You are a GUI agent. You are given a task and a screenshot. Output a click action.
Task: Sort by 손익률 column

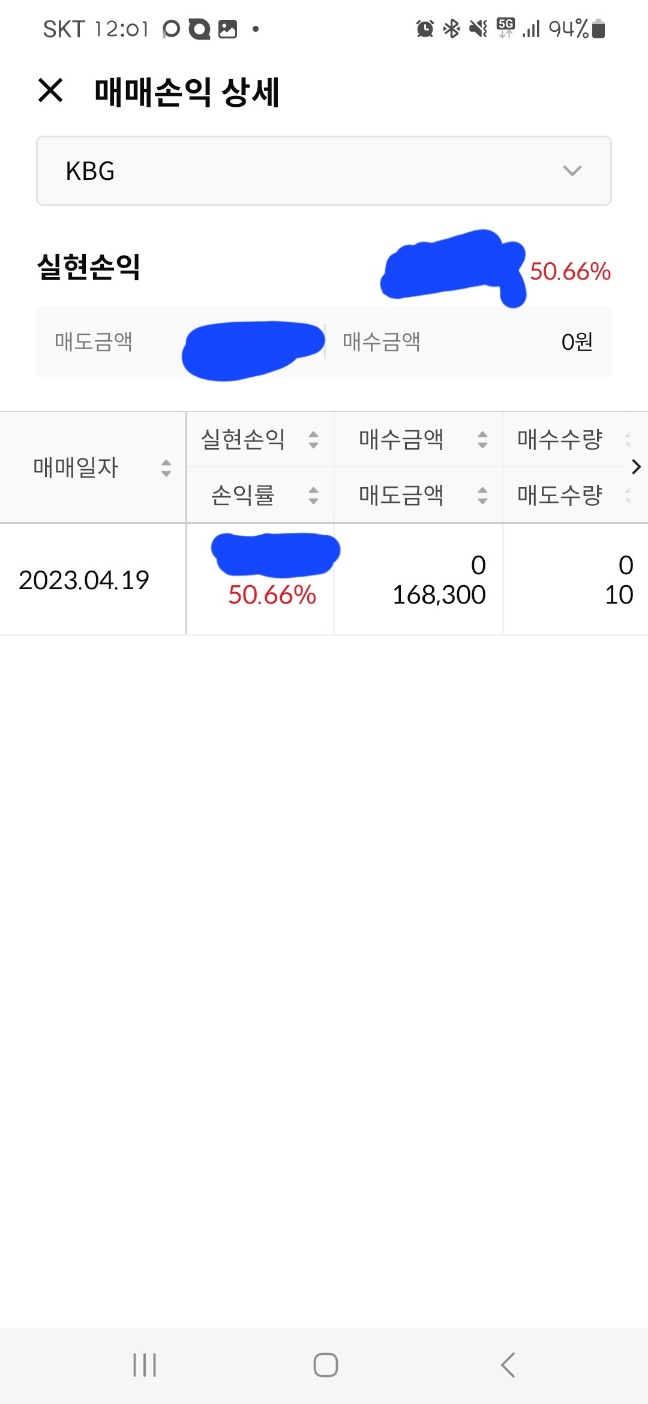(260, 495)
